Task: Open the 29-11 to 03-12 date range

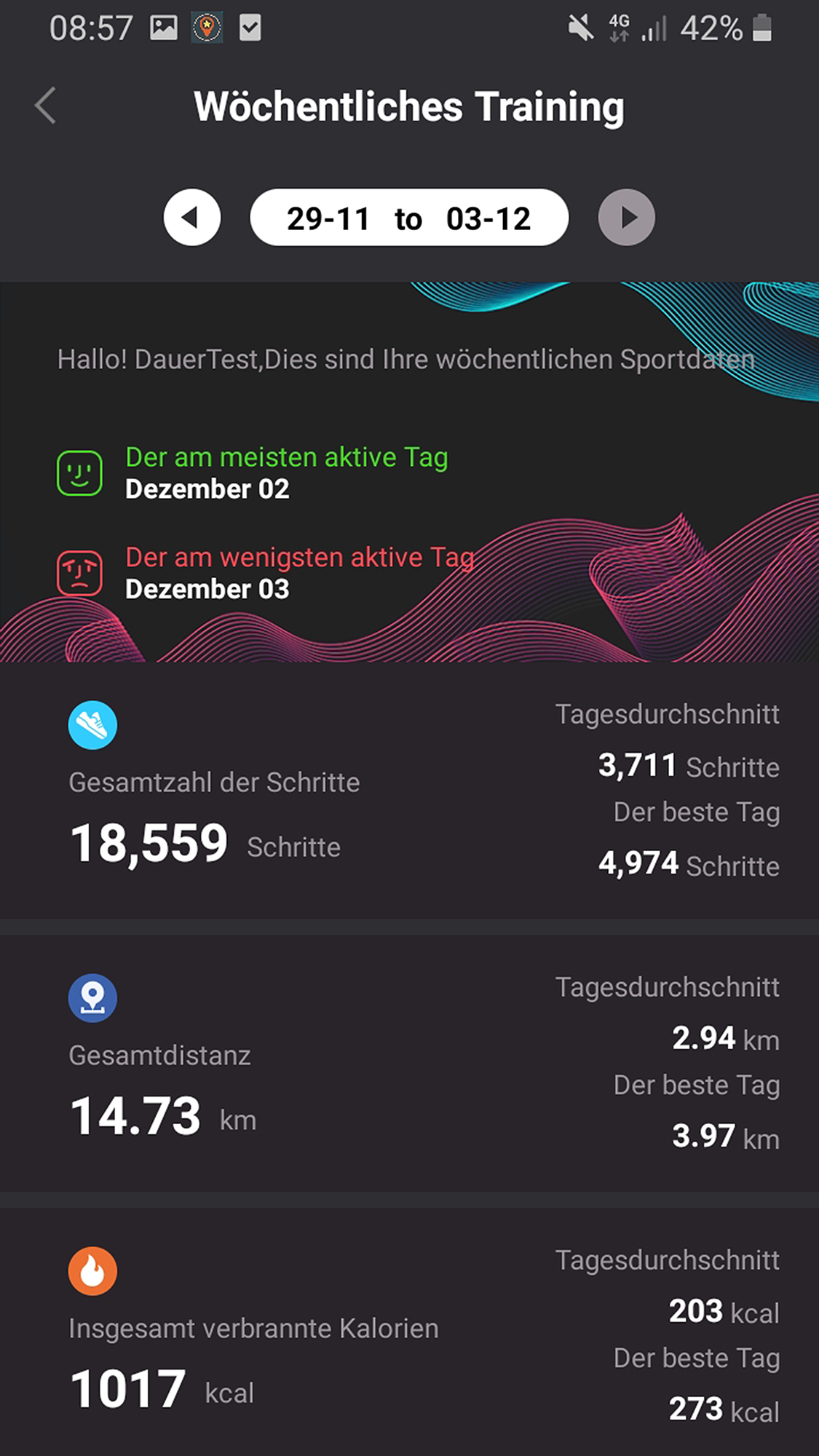Action: pos(408,218)
